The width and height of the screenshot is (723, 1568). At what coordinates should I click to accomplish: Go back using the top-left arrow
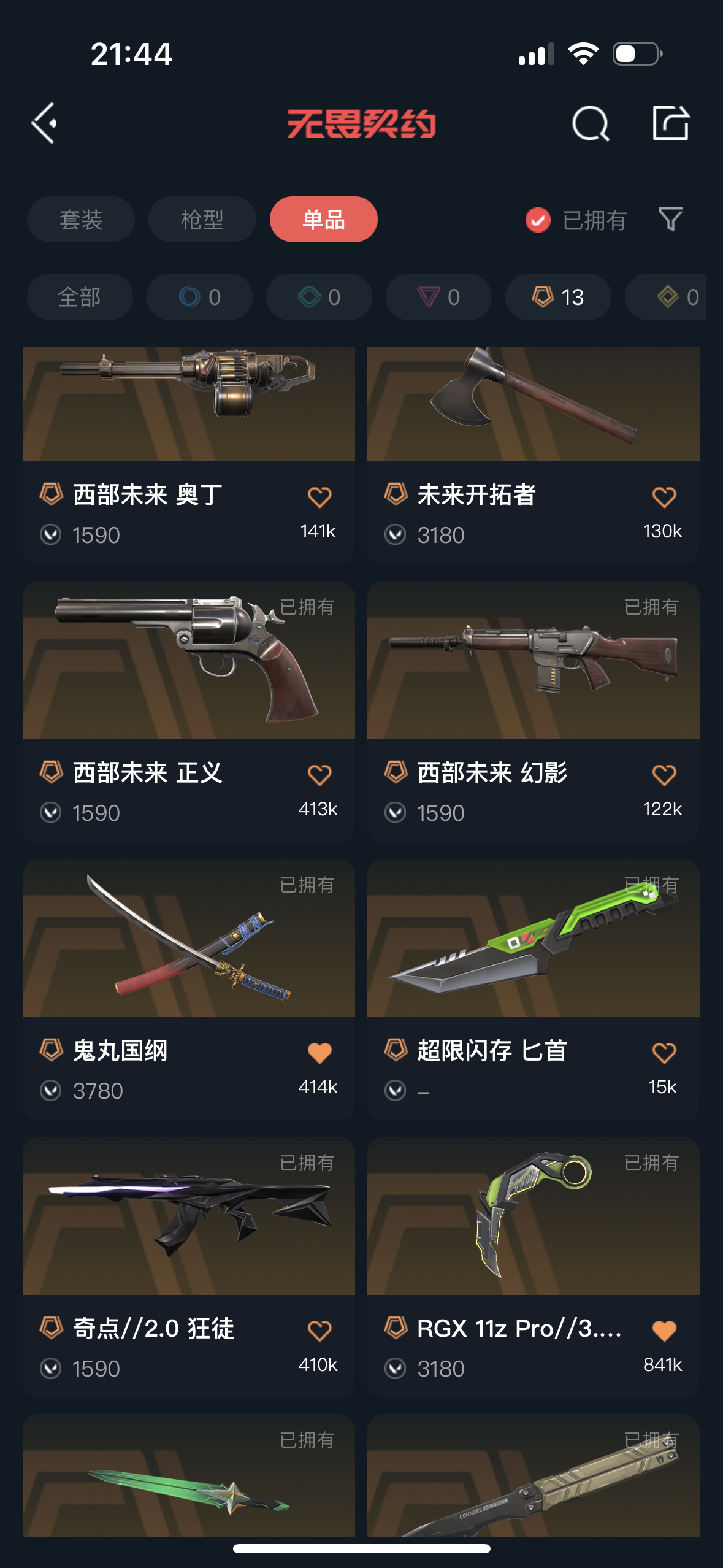pyautogui.click(x=45, y=123)
